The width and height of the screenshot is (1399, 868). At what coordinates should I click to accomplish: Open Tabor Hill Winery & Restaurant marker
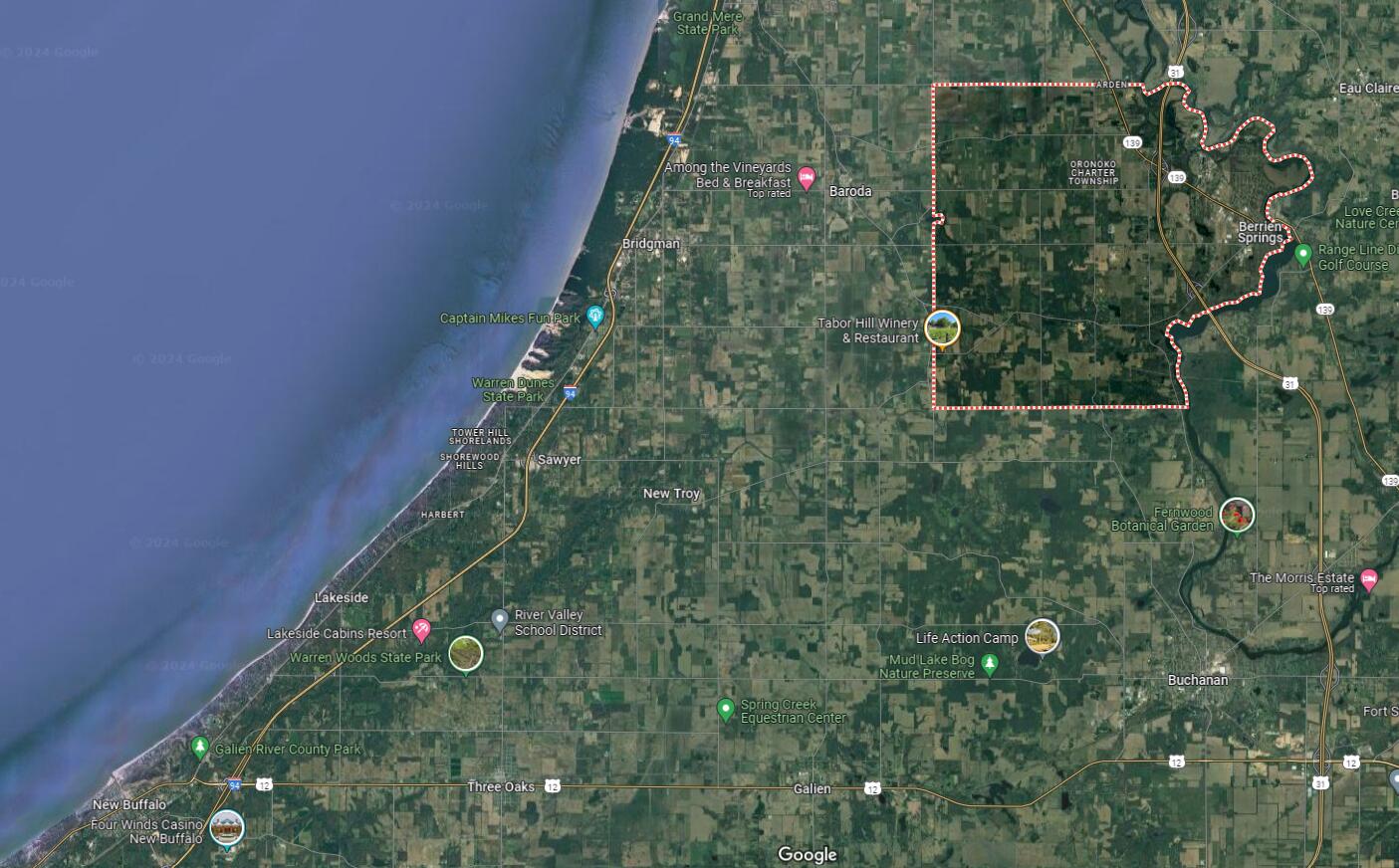(942, 328)
